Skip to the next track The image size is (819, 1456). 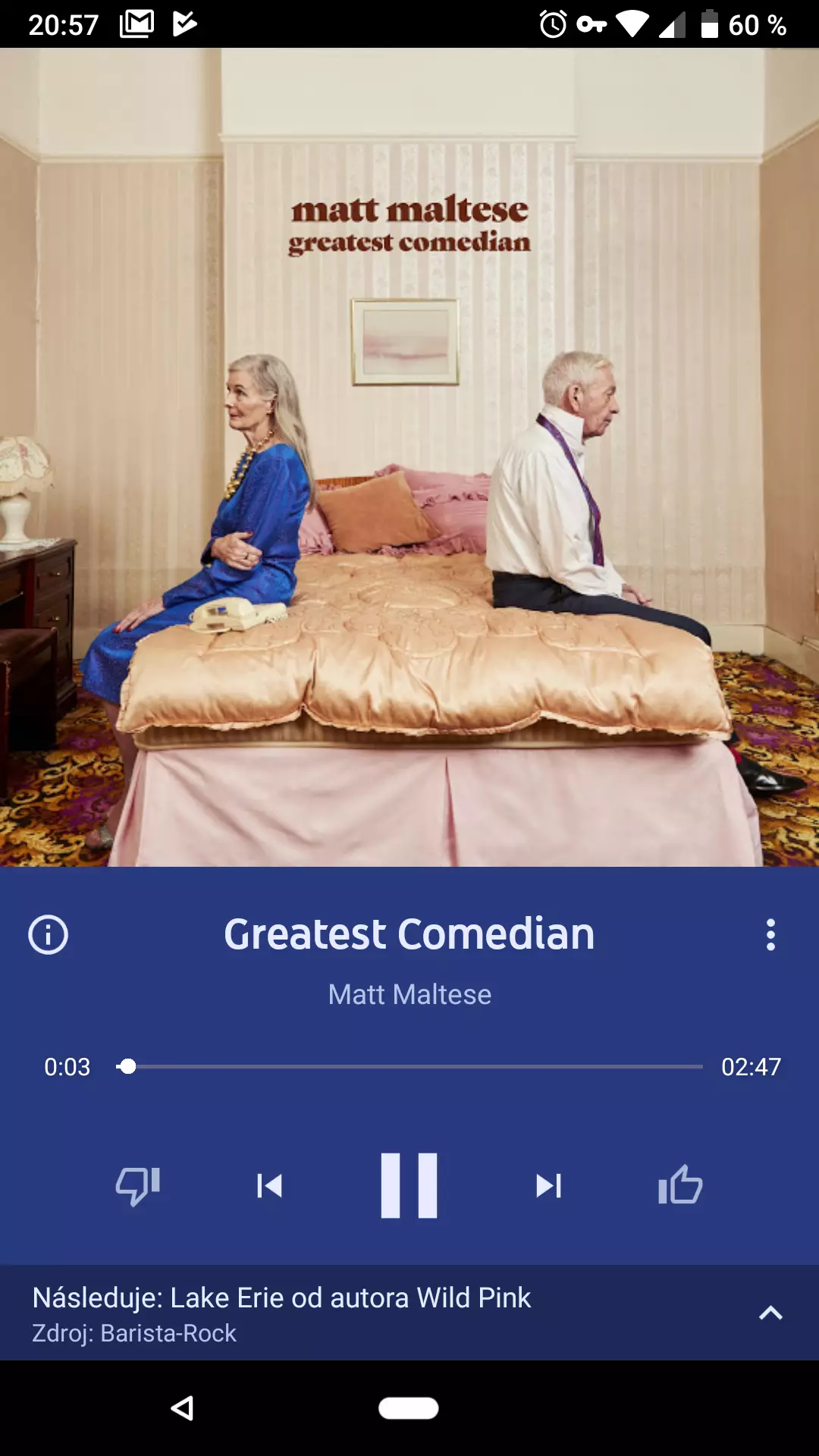coord(548,1185)
